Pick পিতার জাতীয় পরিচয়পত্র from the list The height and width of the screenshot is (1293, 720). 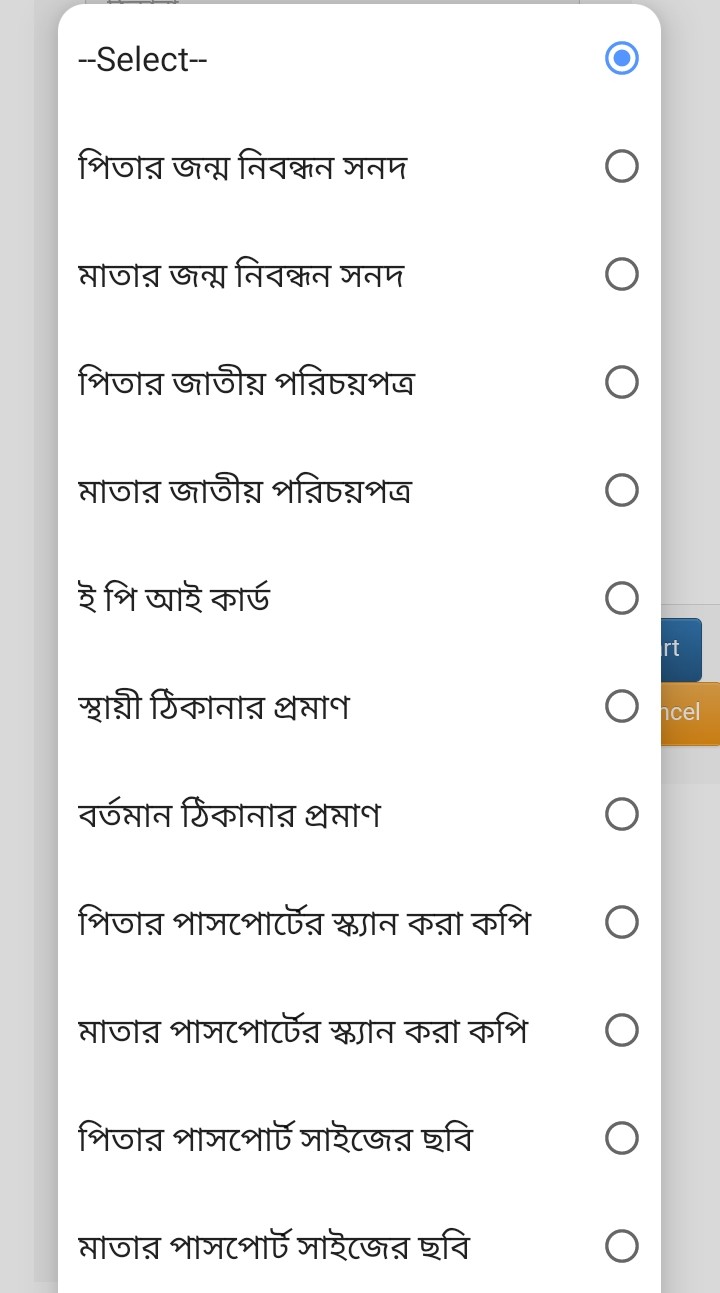(x=359, y=382)
